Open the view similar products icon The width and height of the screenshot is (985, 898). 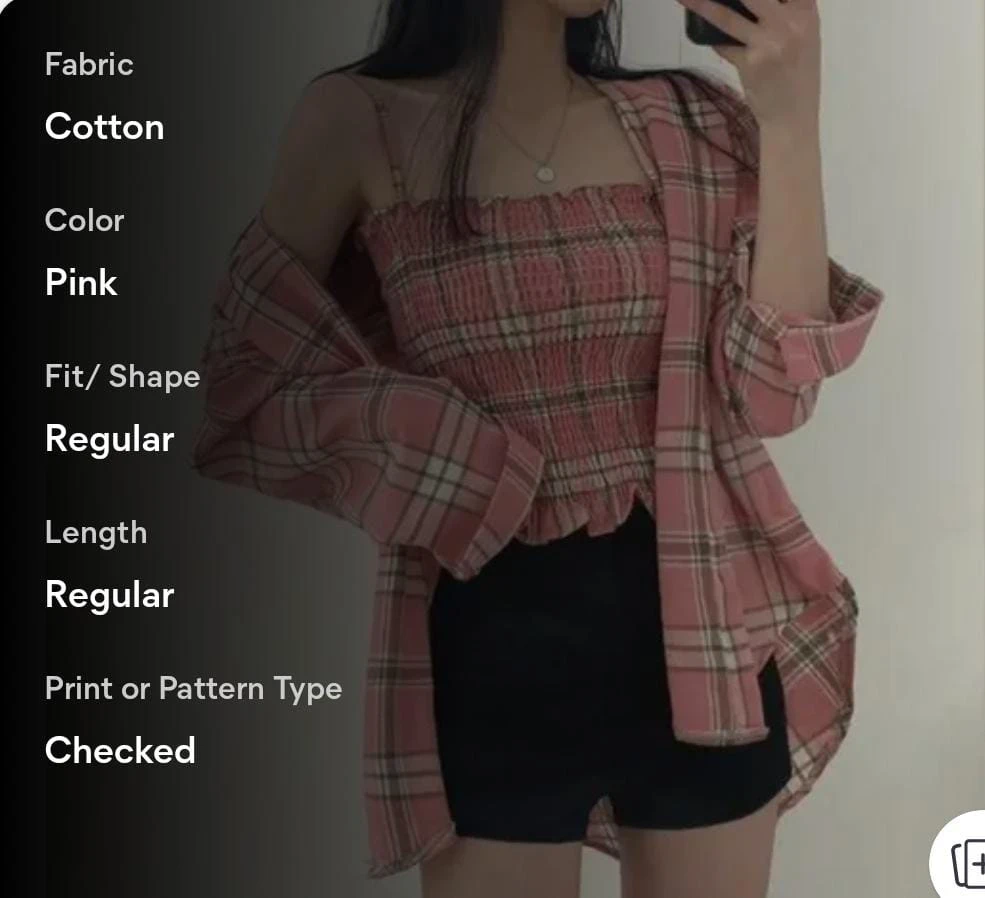click(x=966, y=864)
